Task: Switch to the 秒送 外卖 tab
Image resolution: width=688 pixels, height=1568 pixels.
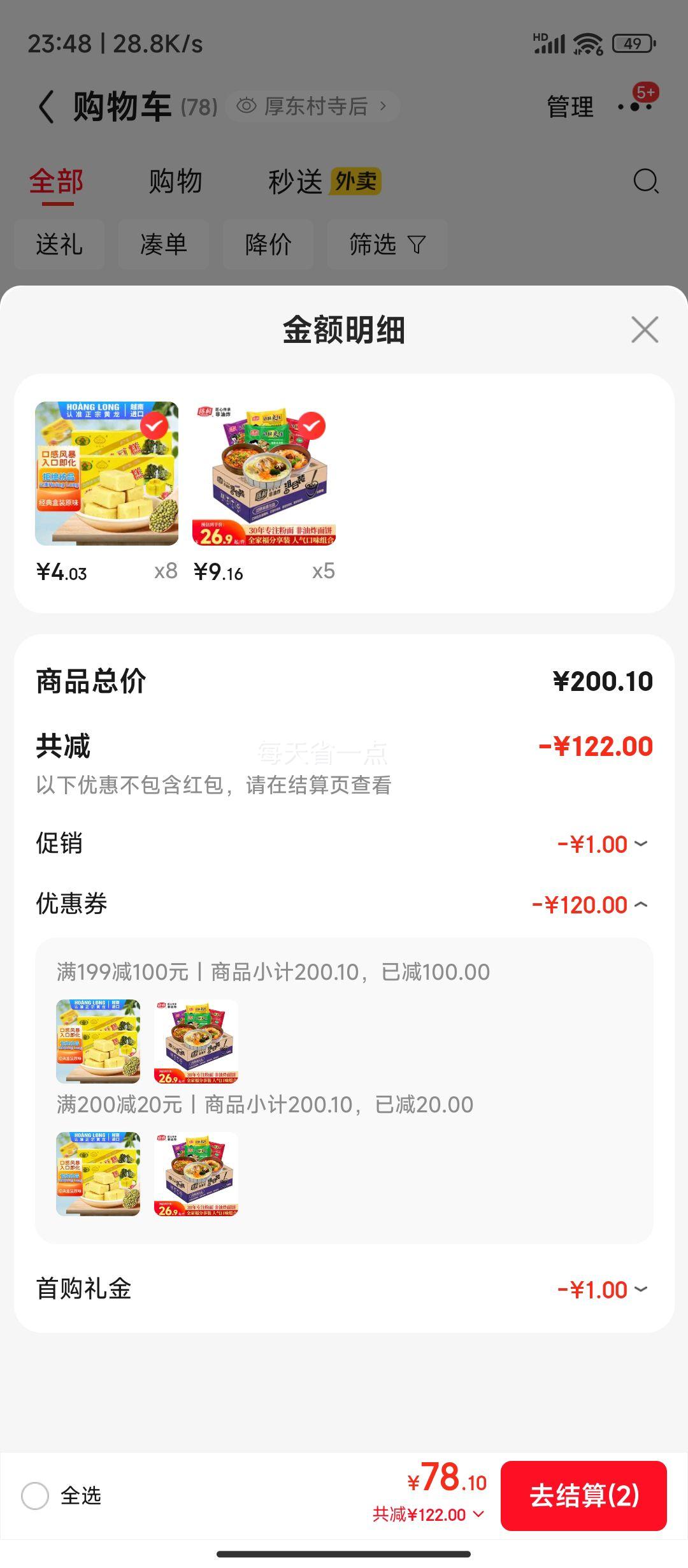Action: 324,182
